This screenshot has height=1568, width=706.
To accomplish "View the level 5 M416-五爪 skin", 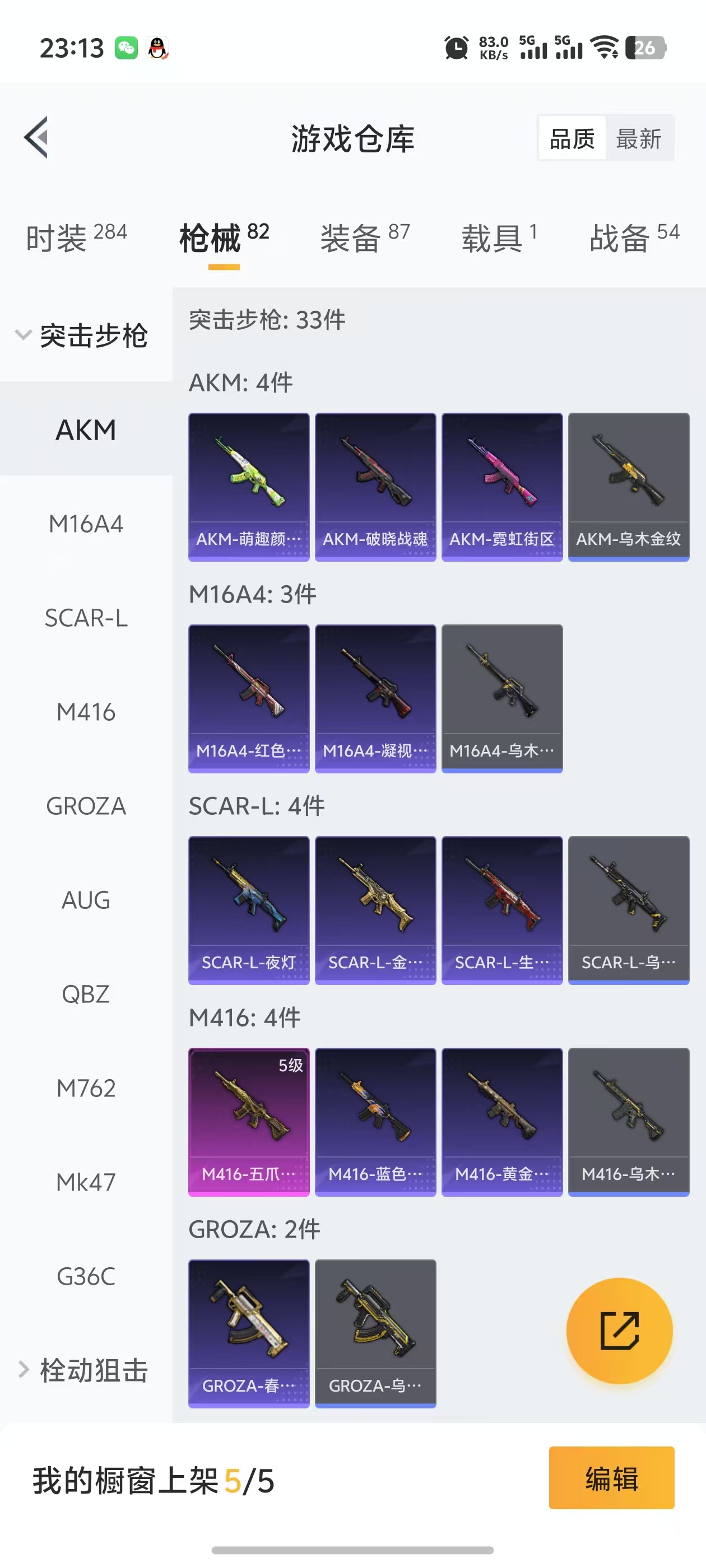I will [x=249, y=1121].
